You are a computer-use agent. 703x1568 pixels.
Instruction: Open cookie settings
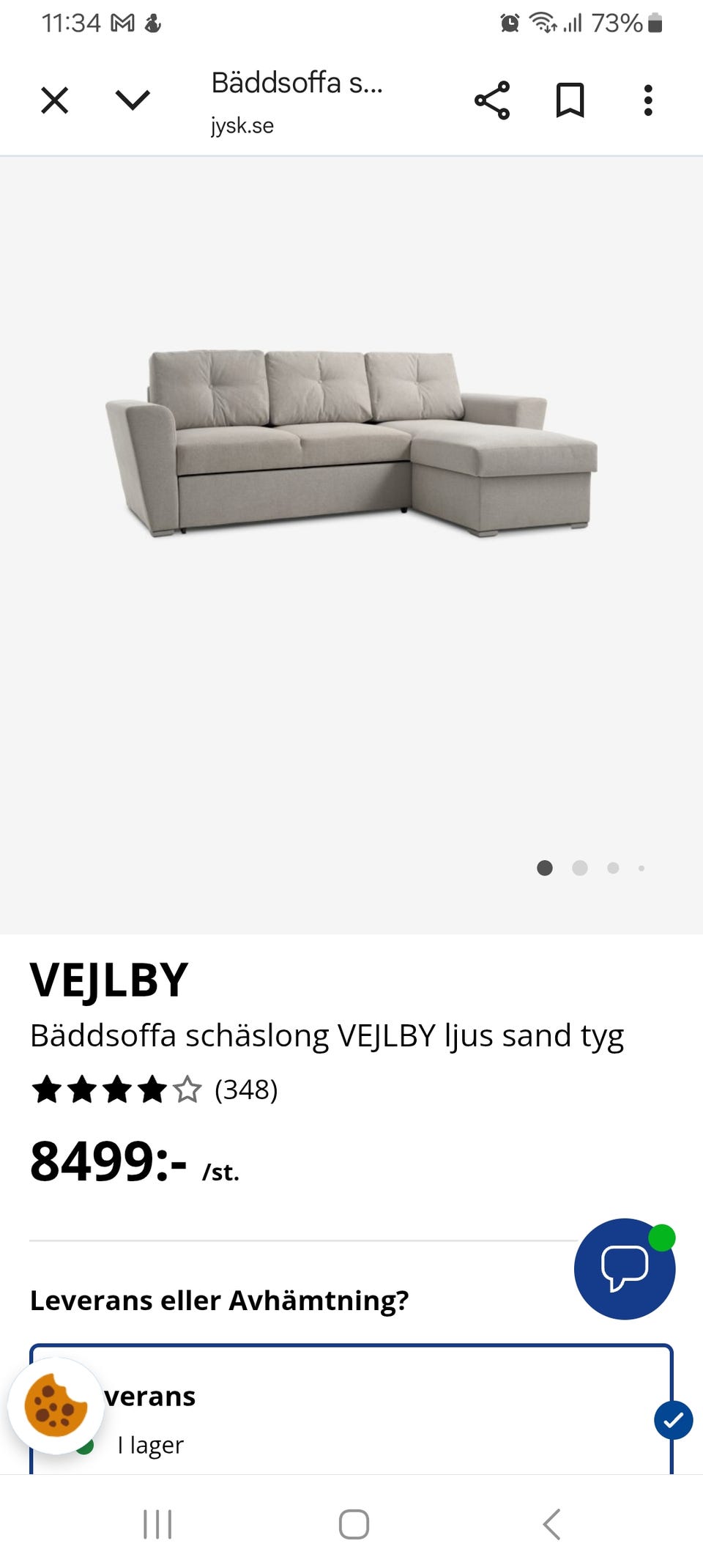[56, 1405]
